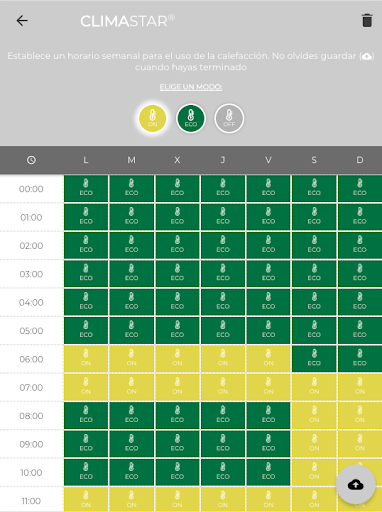382x512 pixels.
Task: Pick the grey OFF mode
Action: 229,118
